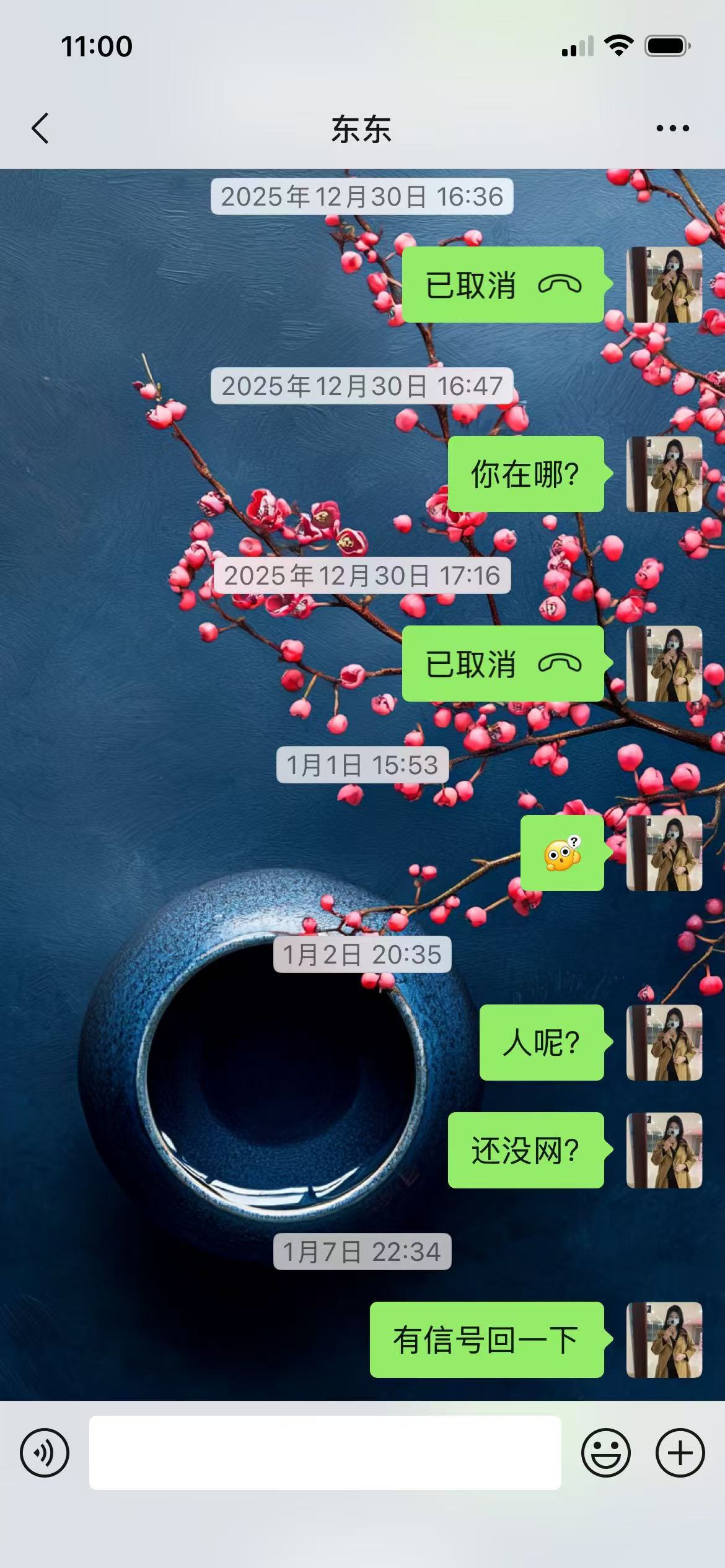Go back to the chat list
The image size is (725, 1568).
point(41,129)
